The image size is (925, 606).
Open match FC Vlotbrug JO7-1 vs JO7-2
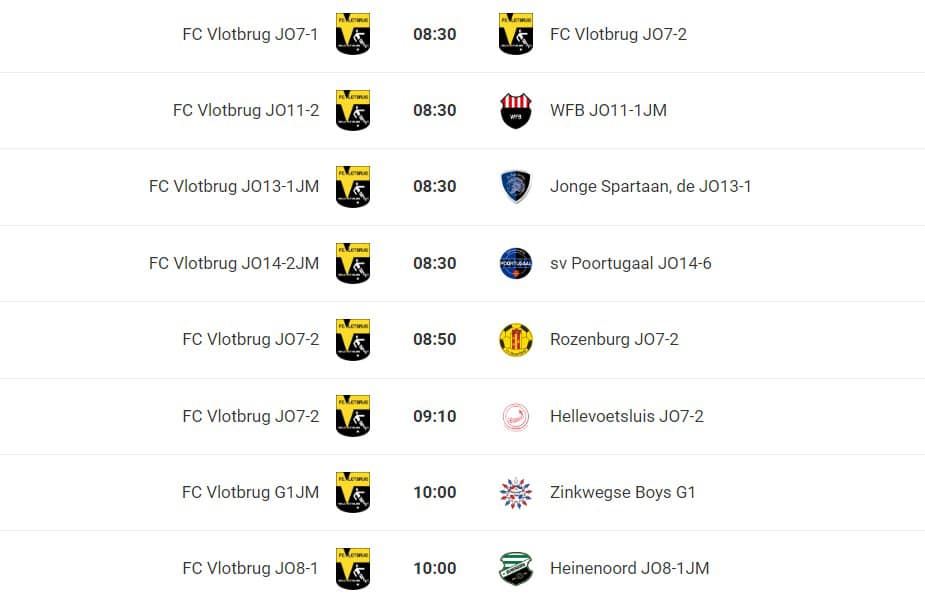pyautogui.click(x=434, y=34)
